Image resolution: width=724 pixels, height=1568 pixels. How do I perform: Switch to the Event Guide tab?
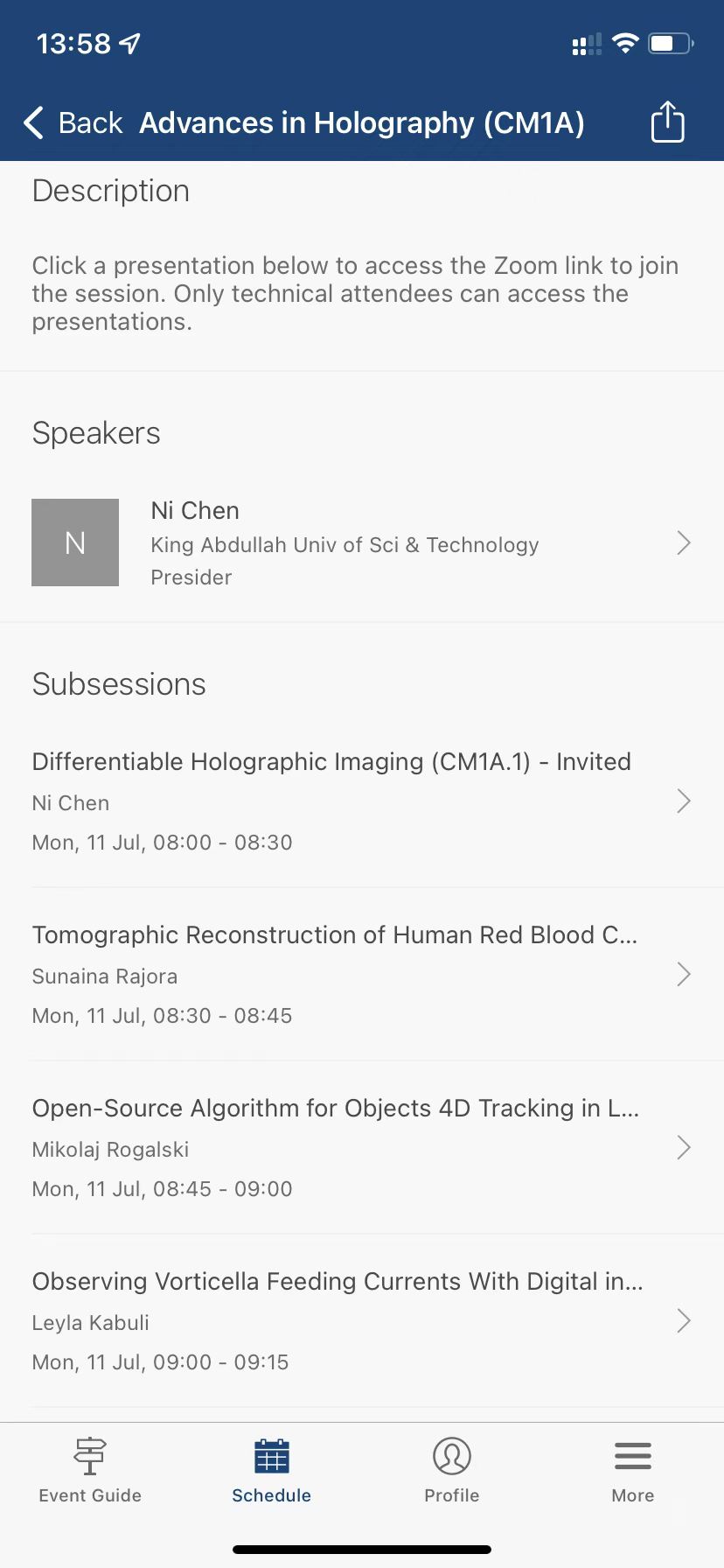pyautogui.click(x=90, y=1472)
